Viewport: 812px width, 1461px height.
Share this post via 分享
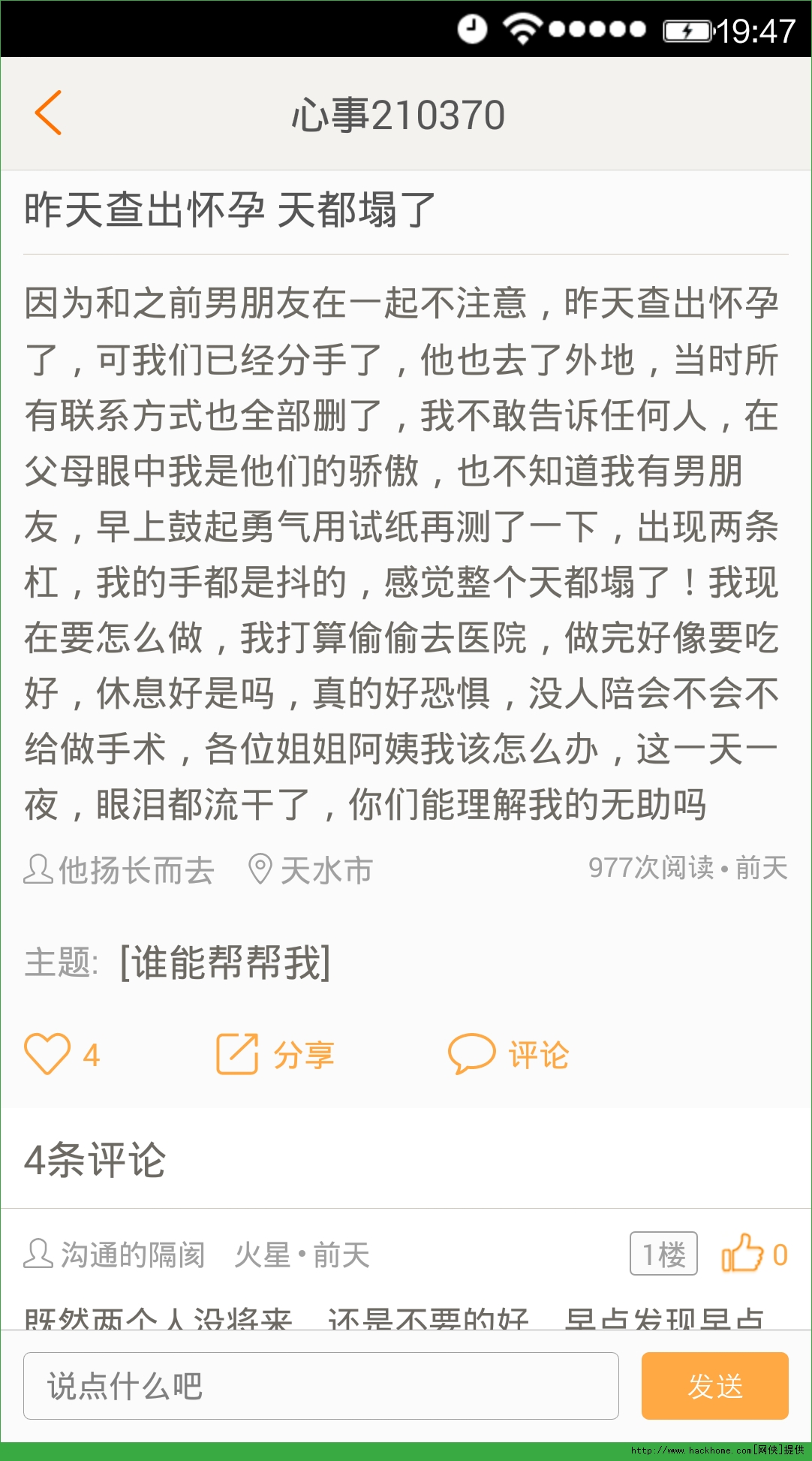(x=275, y=1054)
